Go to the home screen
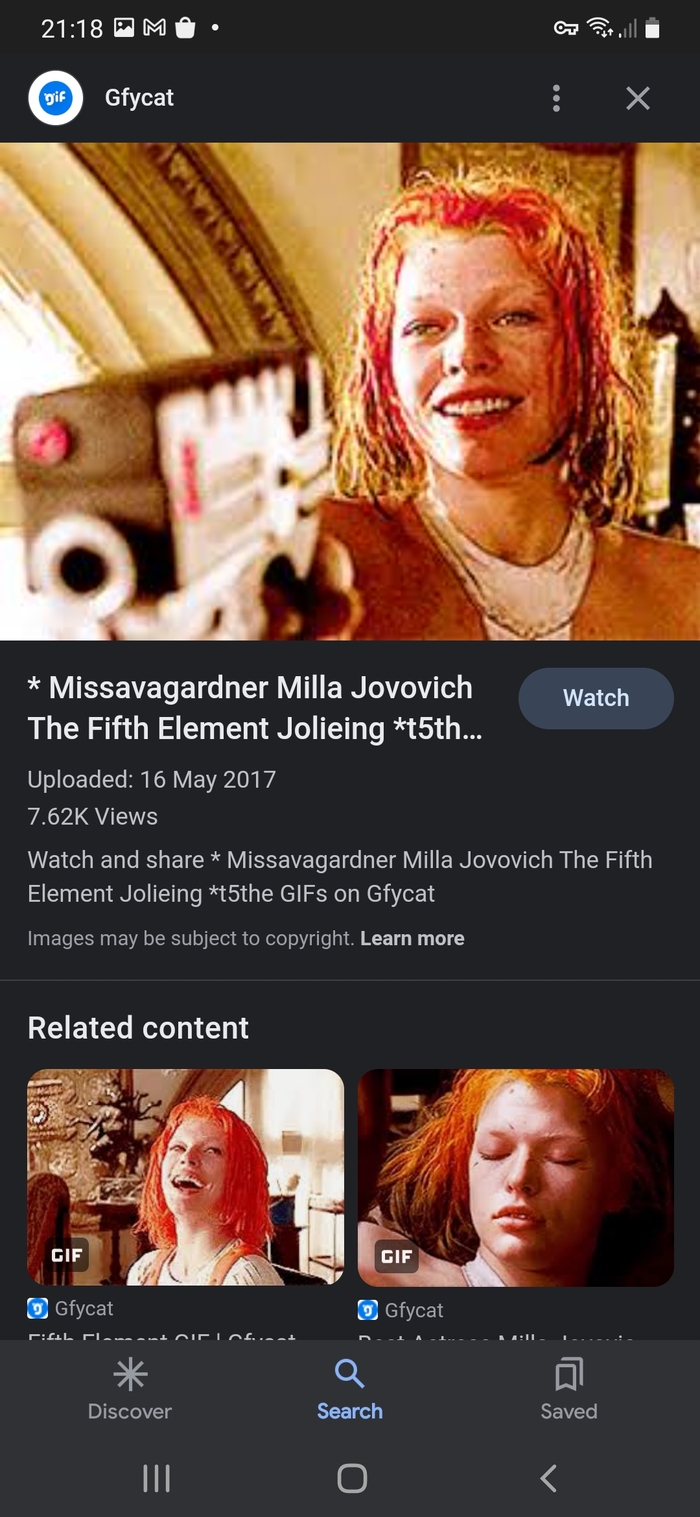The image size is (700, 1517). [351, 1478]
